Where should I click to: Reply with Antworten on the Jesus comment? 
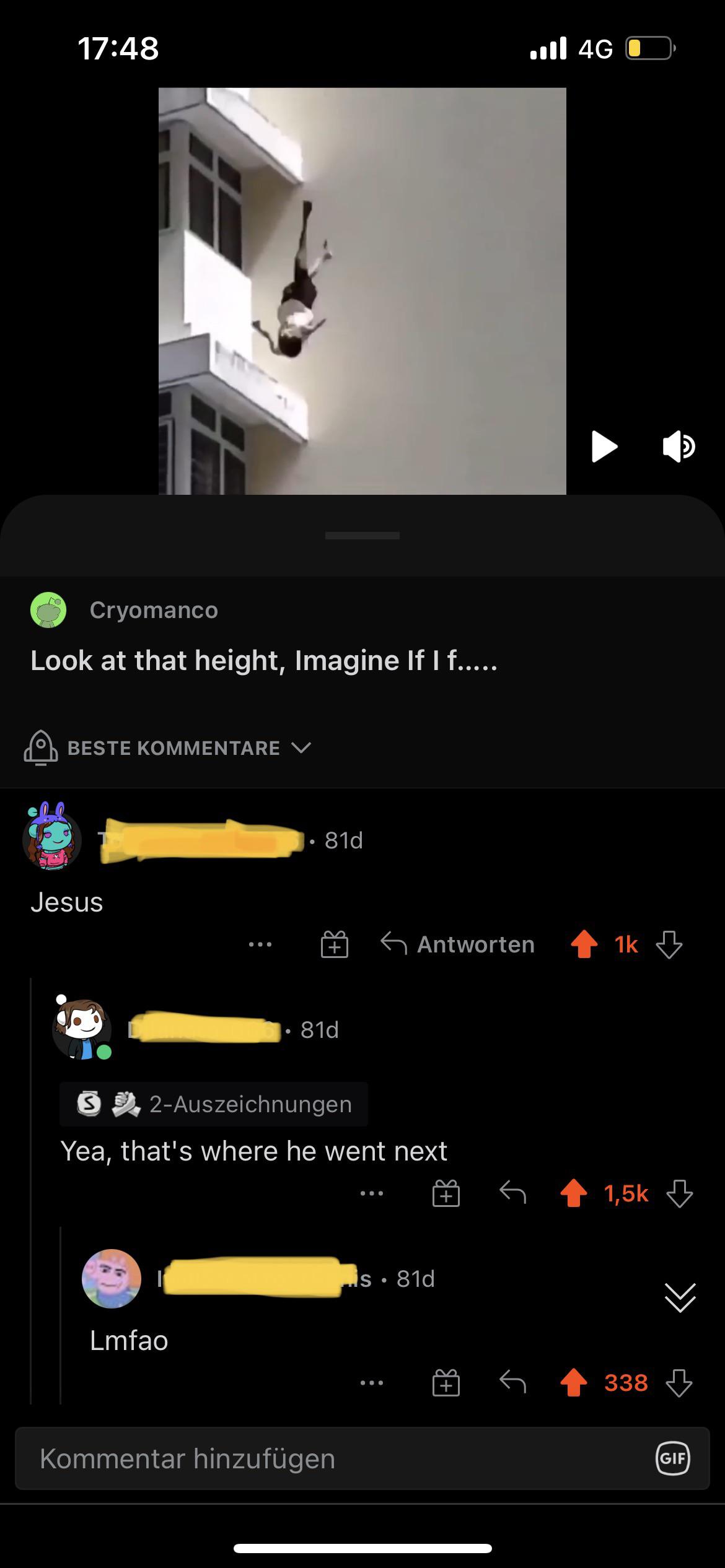point(460,944)
